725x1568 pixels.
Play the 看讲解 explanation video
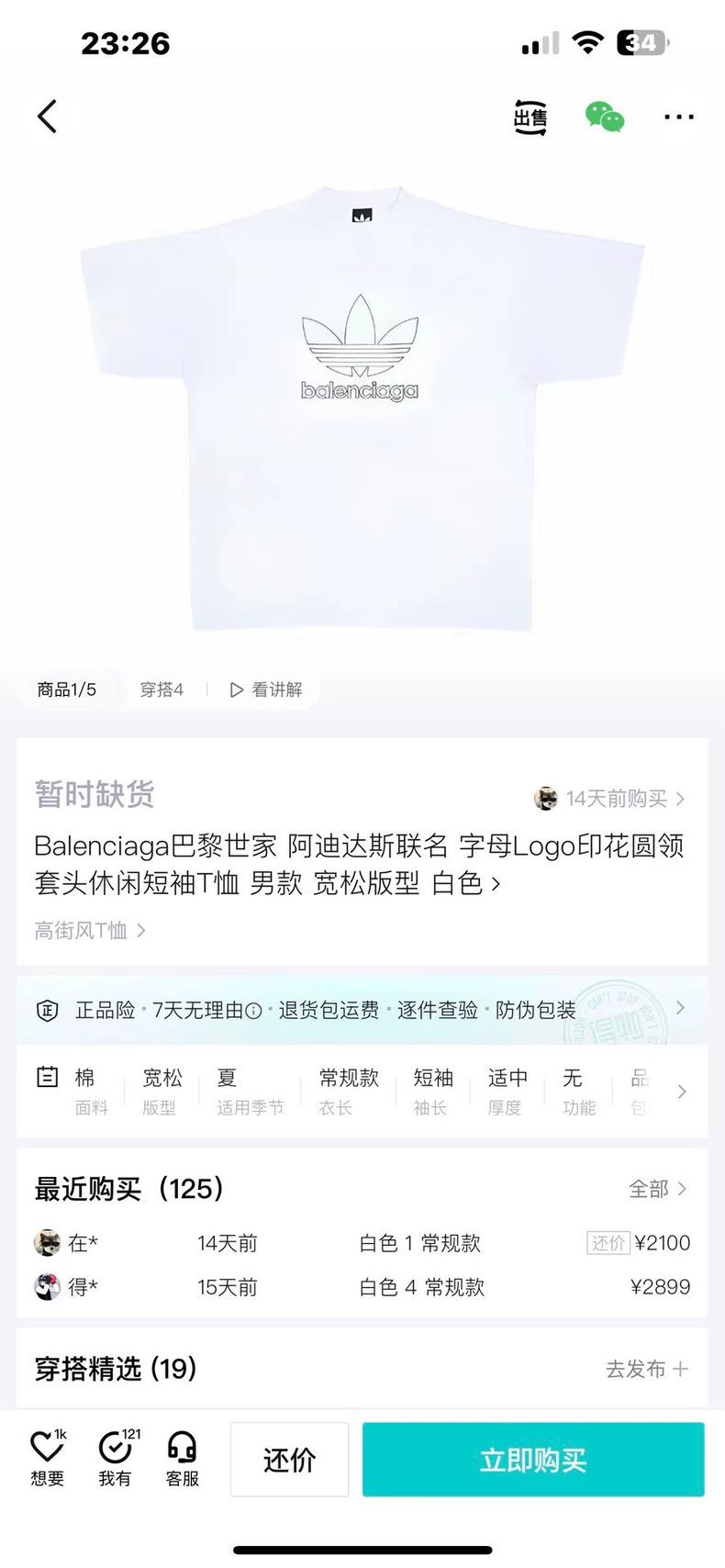tap(265, 689)
